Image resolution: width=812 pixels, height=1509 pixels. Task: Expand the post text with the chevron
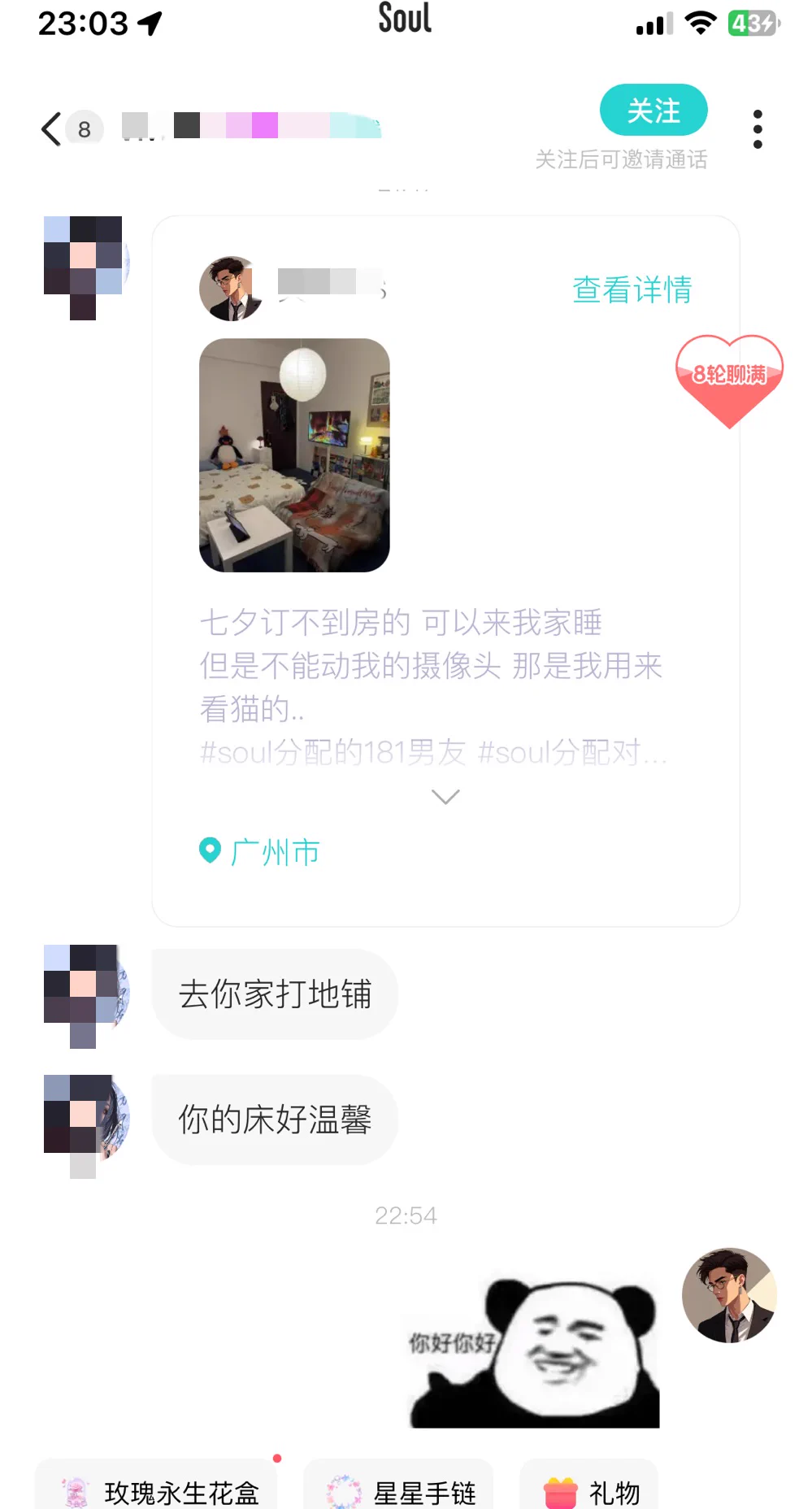pos(445,797)
